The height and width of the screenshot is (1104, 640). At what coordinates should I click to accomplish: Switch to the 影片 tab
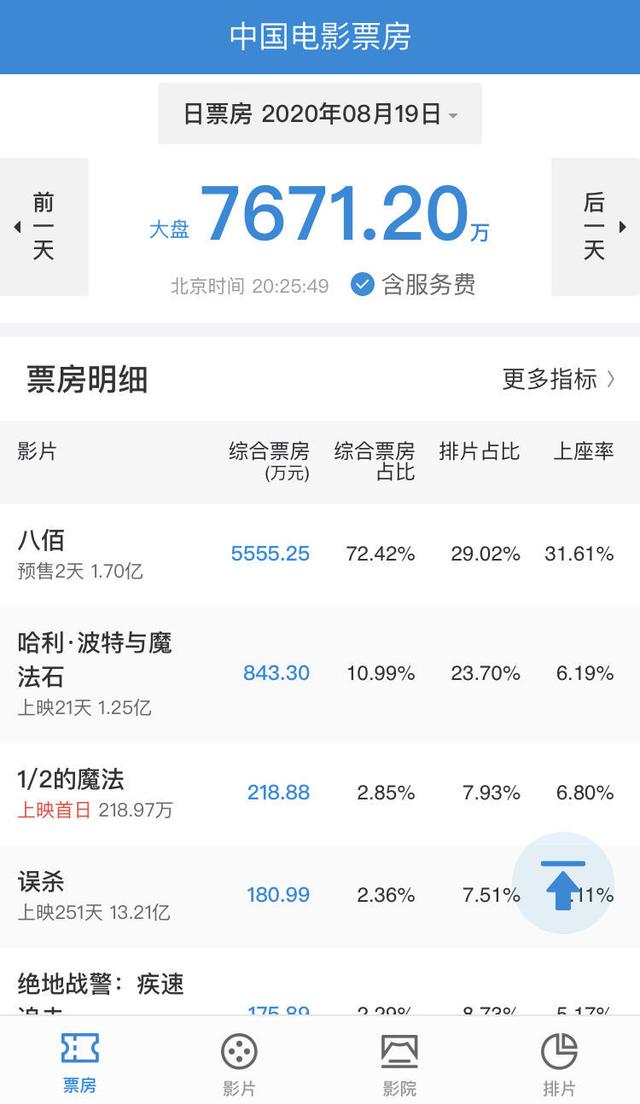(239, 1064)
